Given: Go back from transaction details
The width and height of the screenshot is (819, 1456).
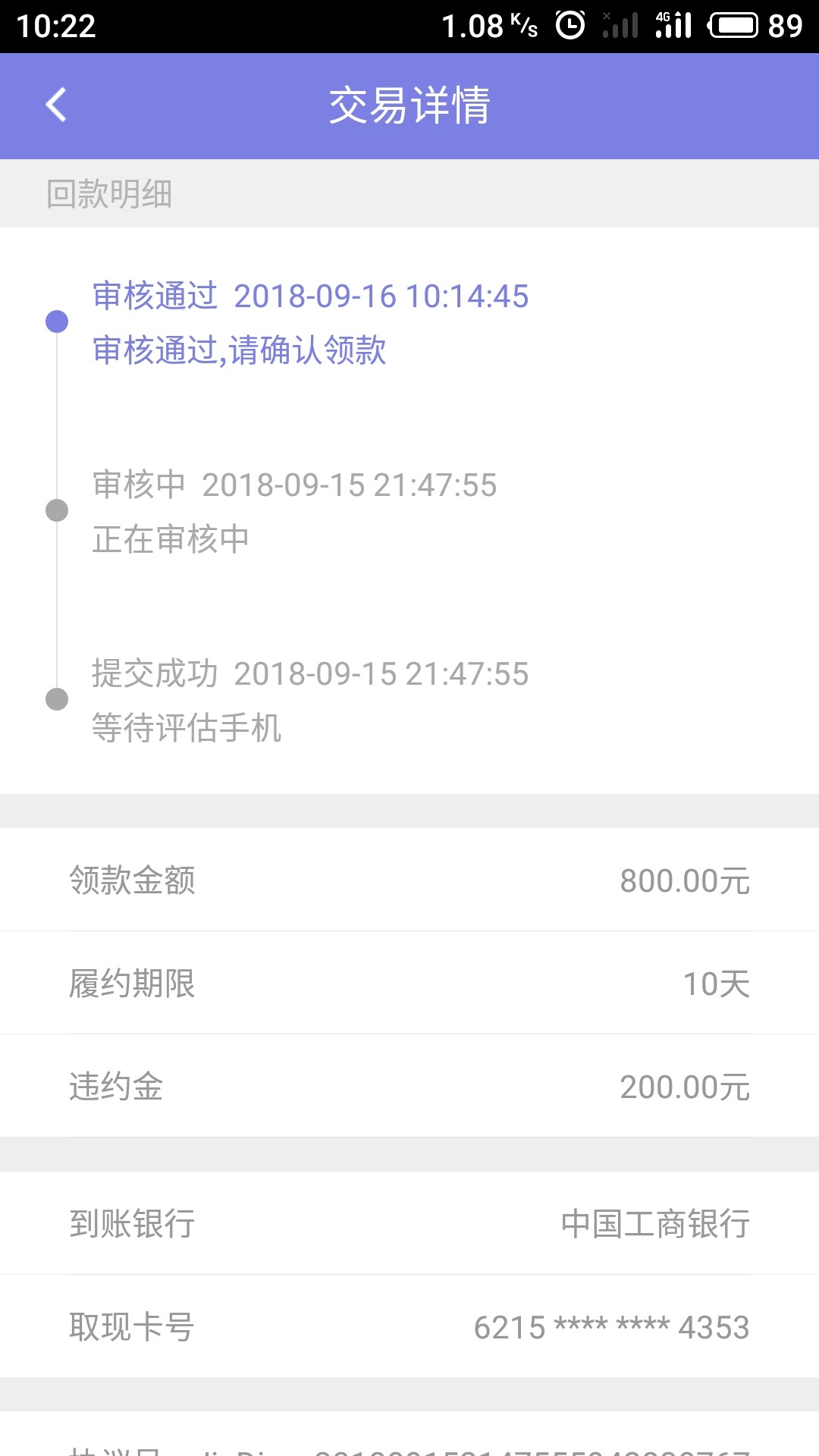Looking at the screenshot, I should coord(56,105).
